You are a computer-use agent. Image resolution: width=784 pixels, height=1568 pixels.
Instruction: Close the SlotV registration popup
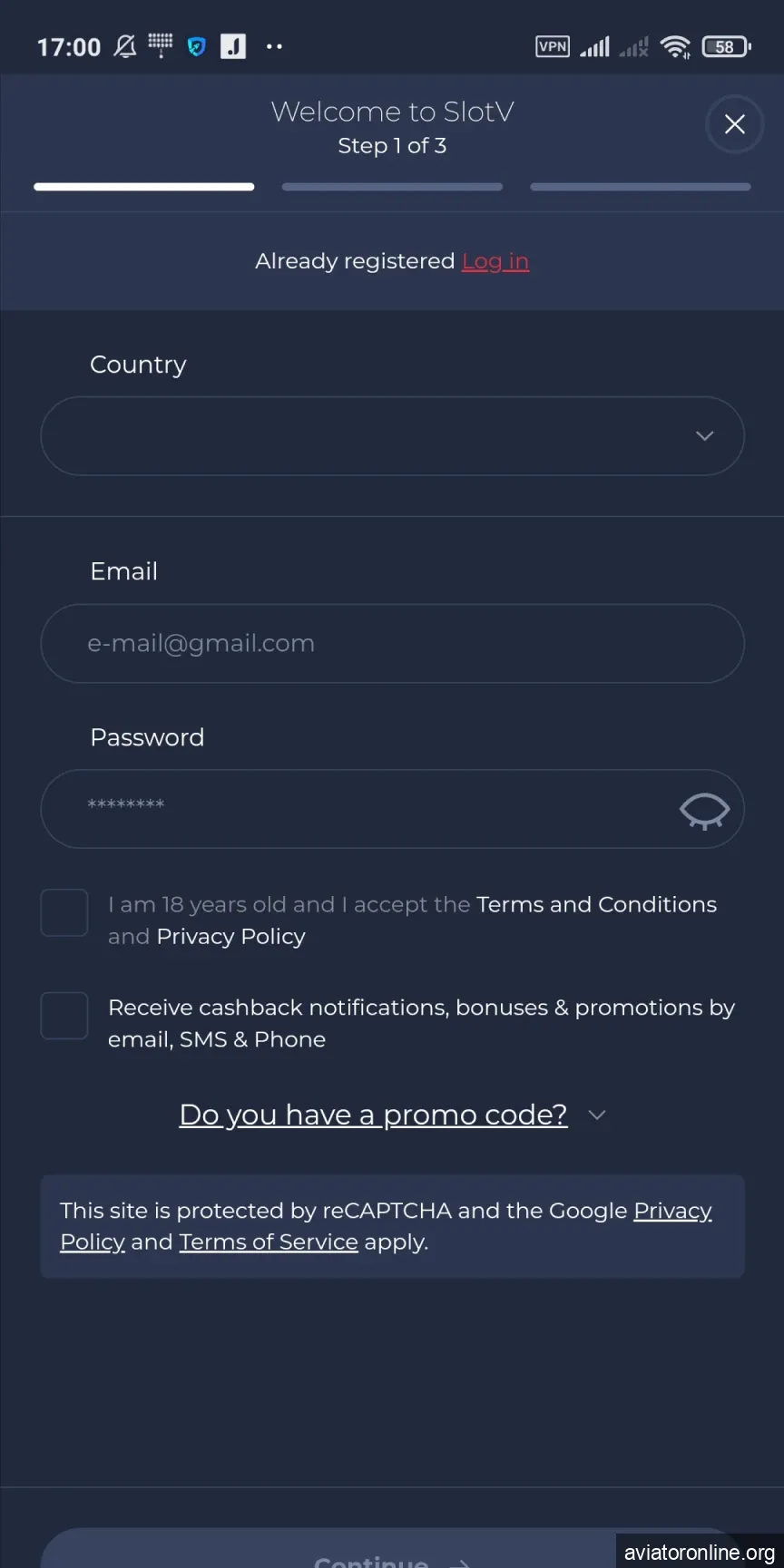click(x=734, y=124)
